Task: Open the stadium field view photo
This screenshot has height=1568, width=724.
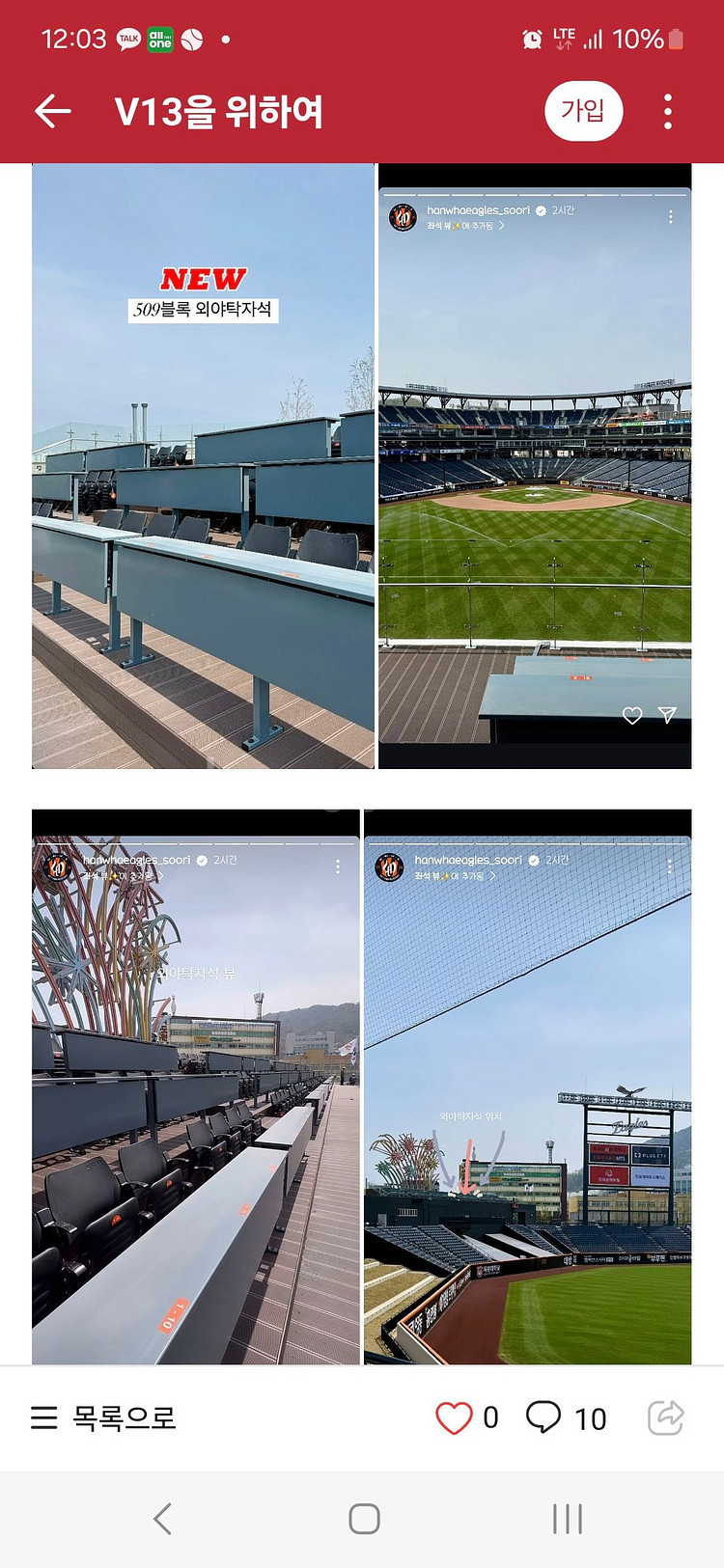Action: tap(535, 466)
